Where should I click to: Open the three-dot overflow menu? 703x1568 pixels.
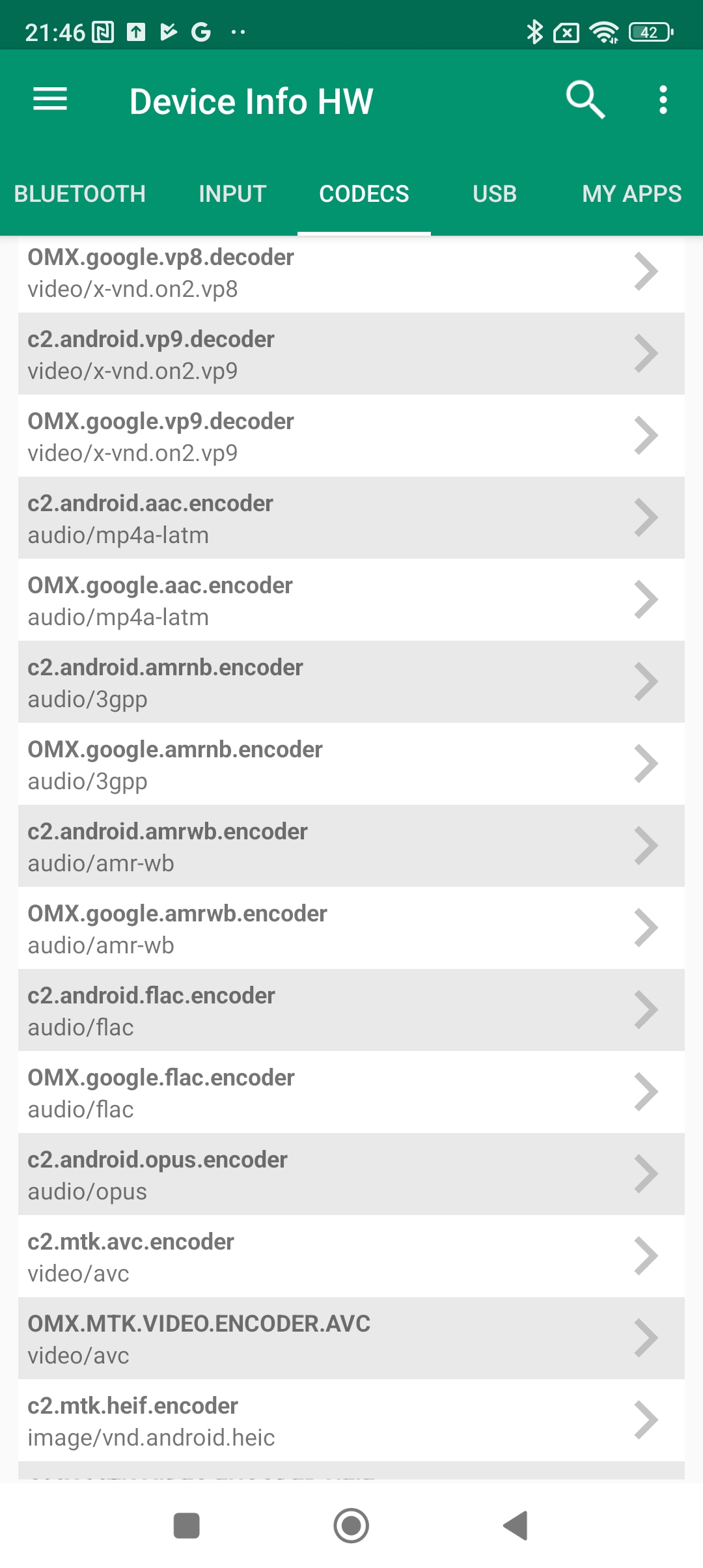point(663,100)
